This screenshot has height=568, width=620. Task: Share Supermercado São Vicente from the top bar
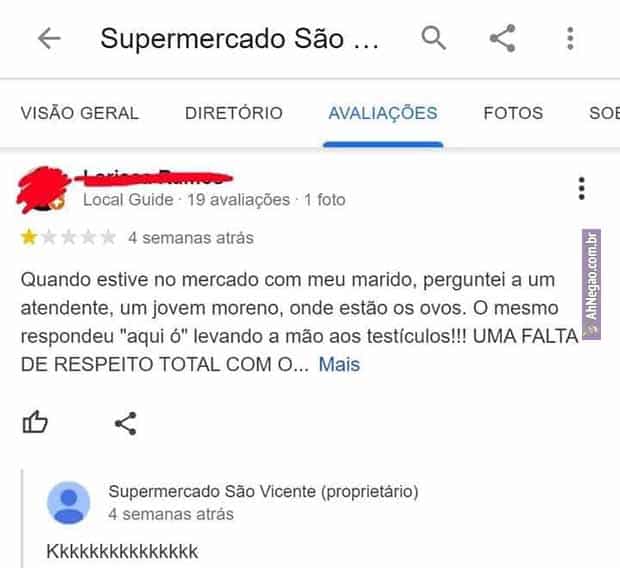502,39
